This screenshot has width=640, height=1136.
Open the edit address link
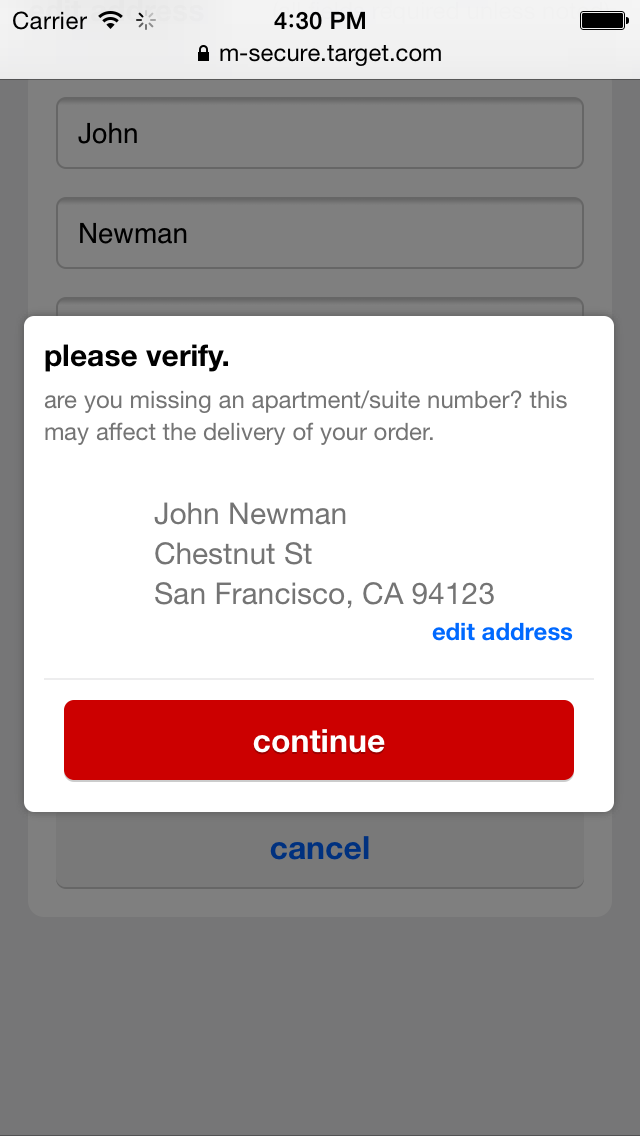pos(502,632)
